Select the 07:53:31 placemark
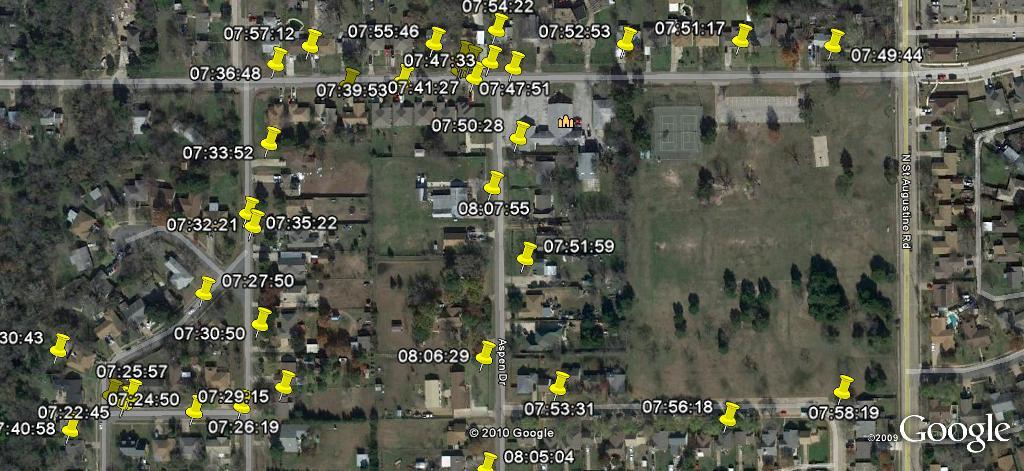 click(559, 382)
